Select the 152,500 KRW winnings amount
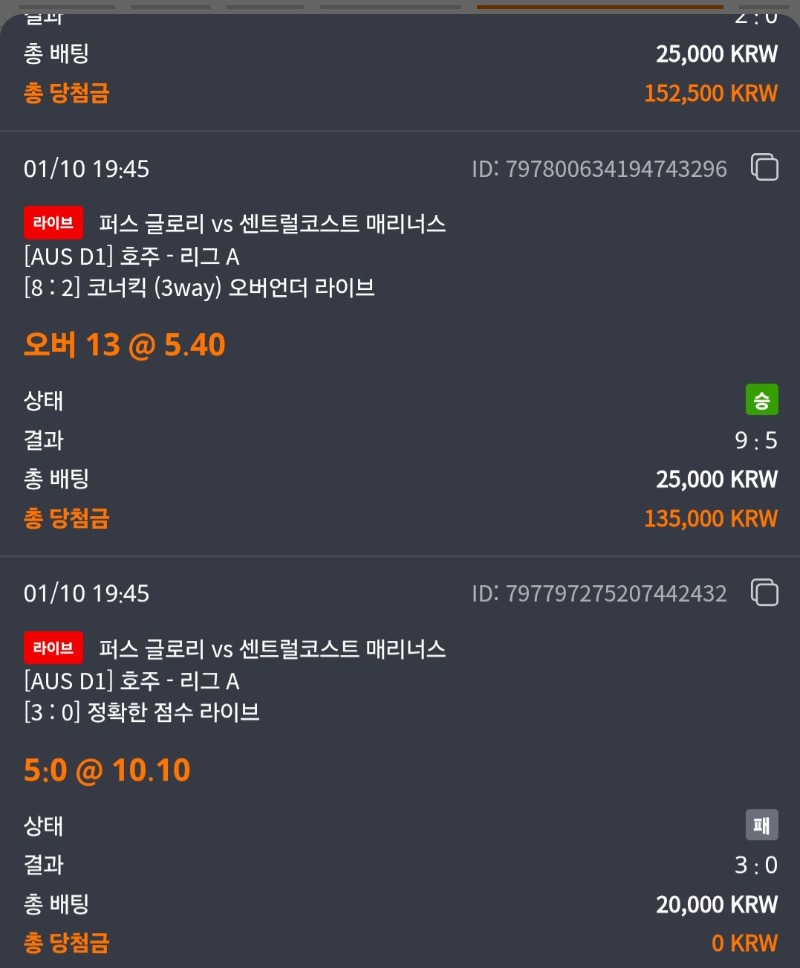 click(710, 94)
